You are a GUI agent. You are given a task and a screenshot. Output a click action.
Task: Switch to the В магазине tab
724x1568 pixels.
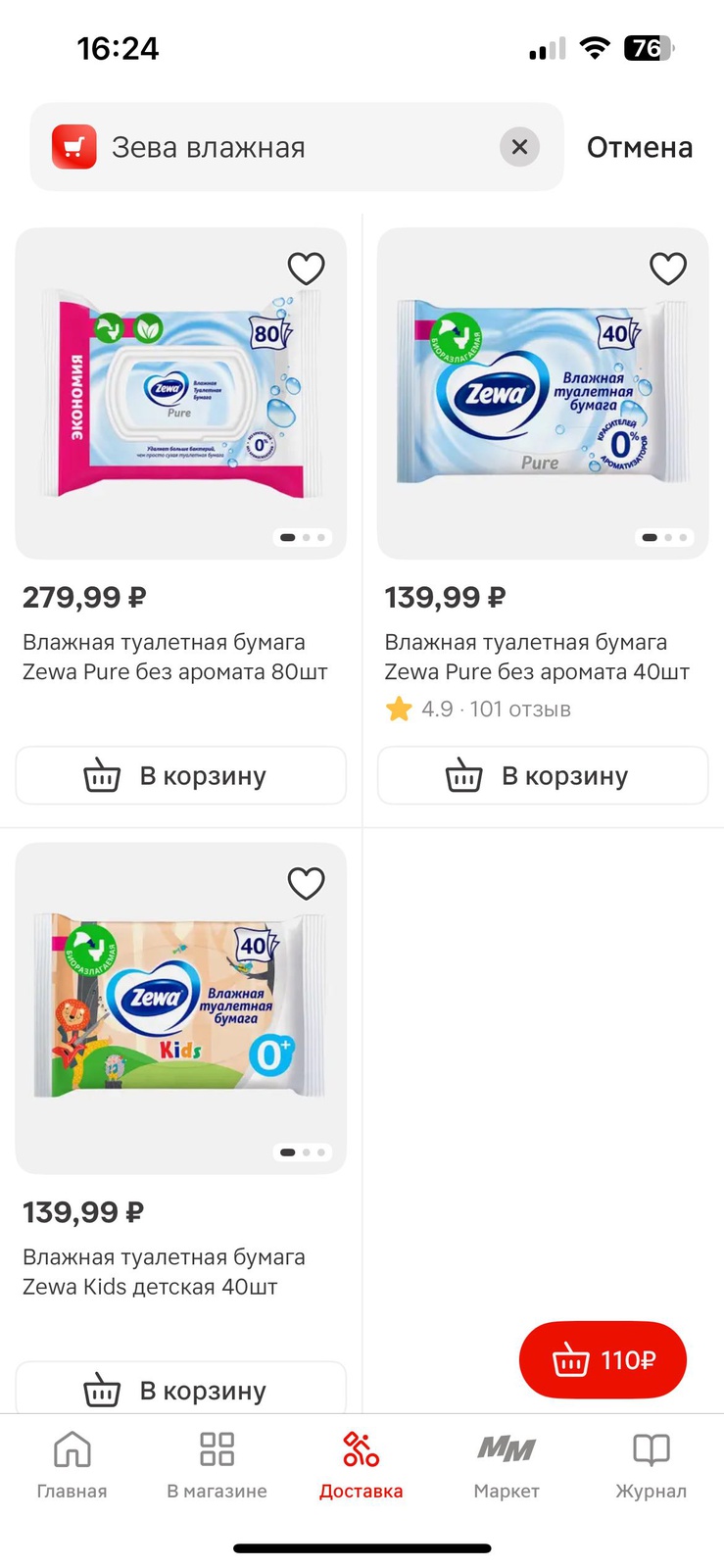click(217, 1463)
